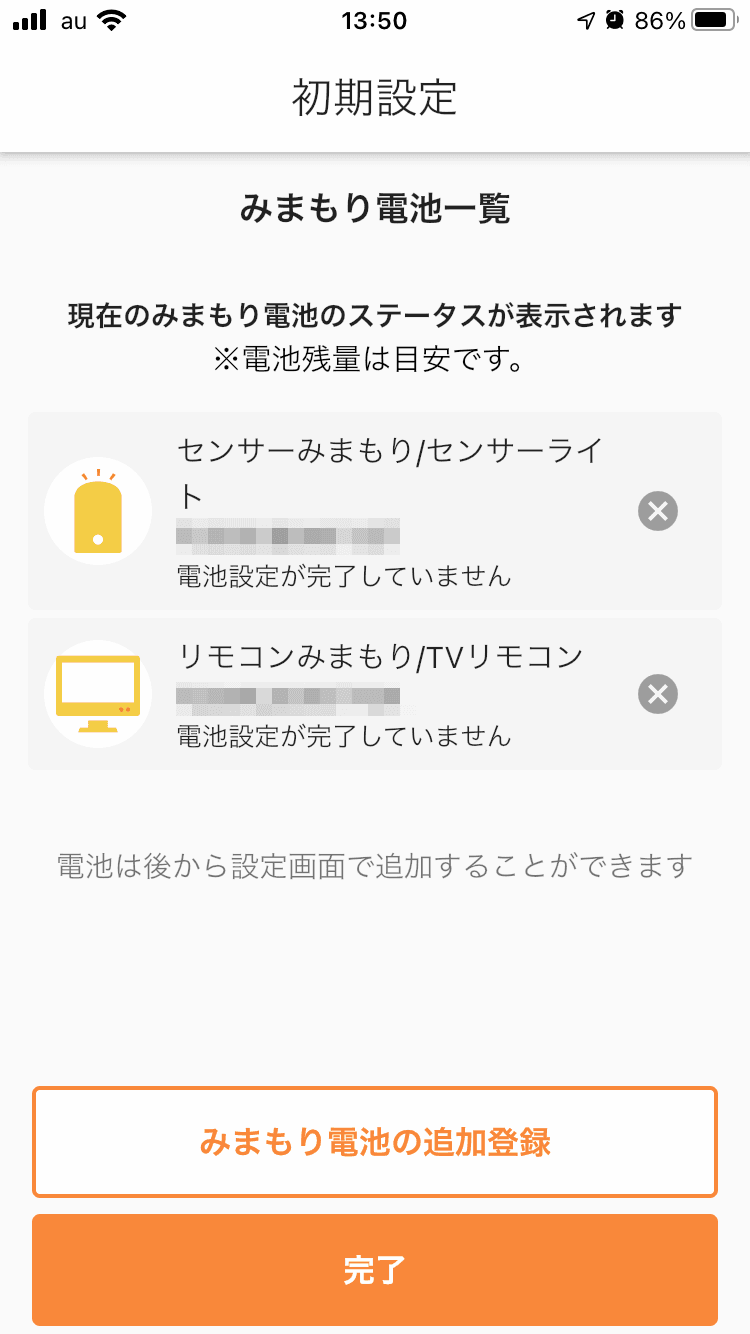Open the センサーみまもり/センサーライト row
The image size is (750, 1334).
[x=375, y=511]
